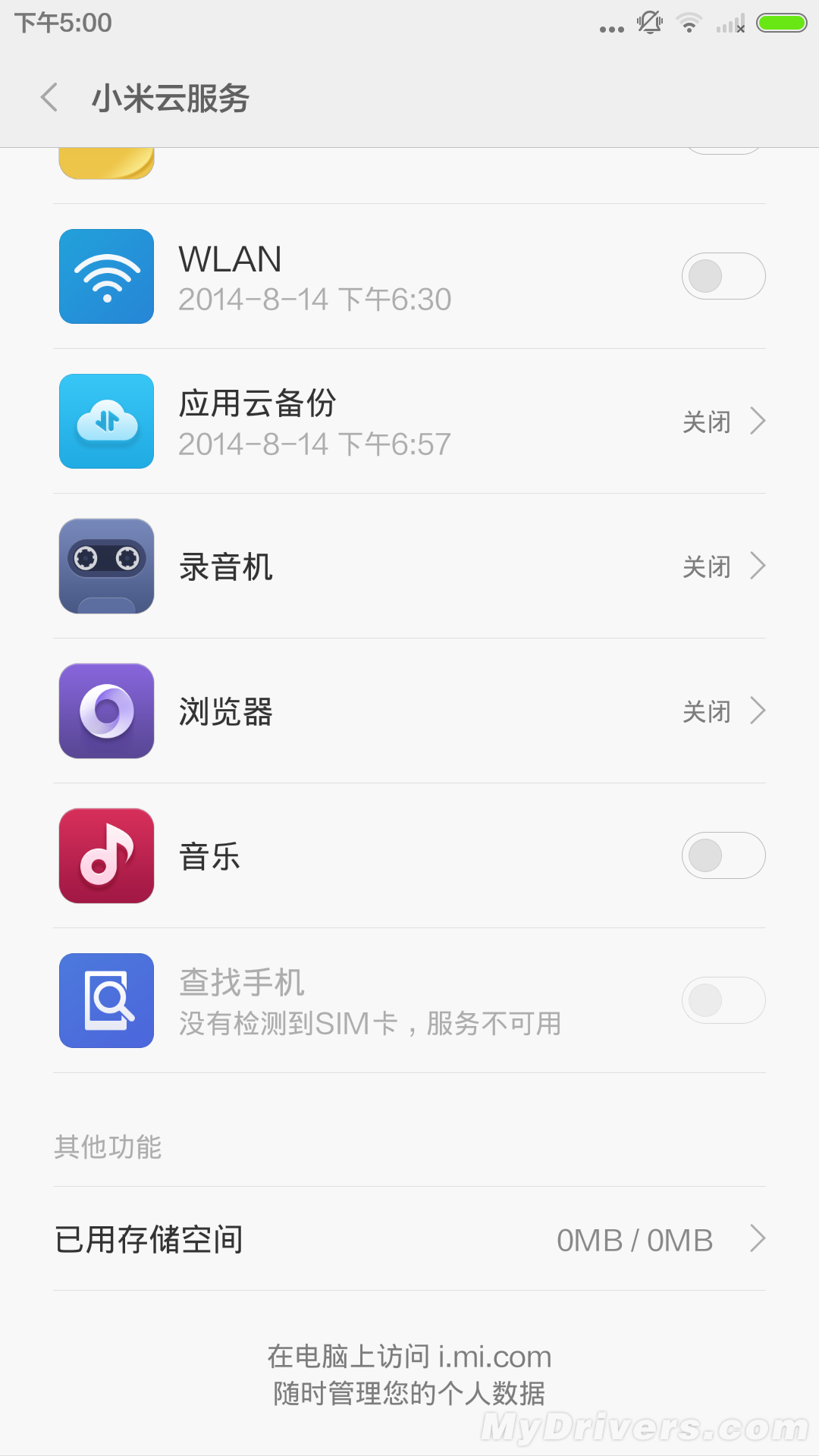The height and width of the screenshot is (1456, 819).
Task: Turn on WLAN sync switch
Action: click(723, 276)
